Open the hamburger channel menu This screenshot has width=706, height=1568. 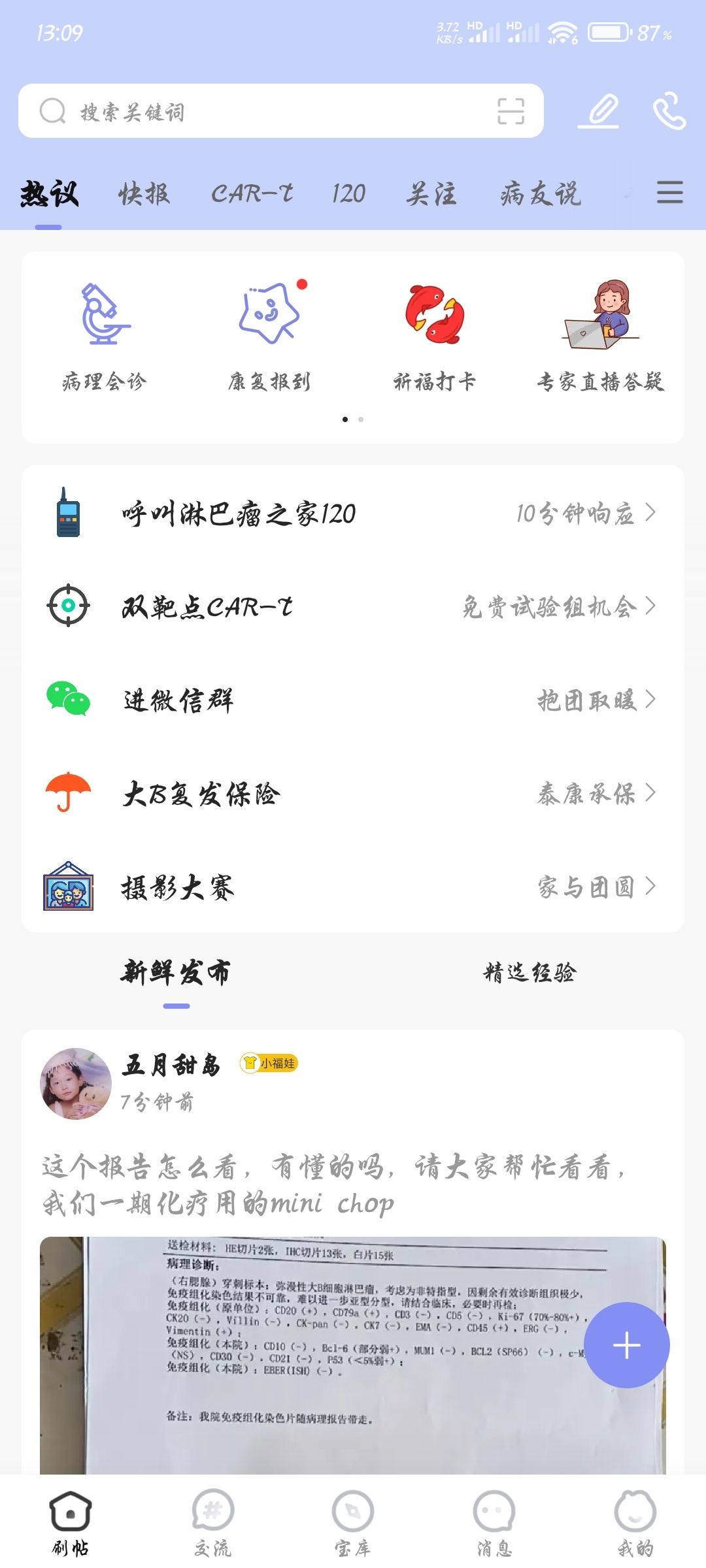(669, 193)
